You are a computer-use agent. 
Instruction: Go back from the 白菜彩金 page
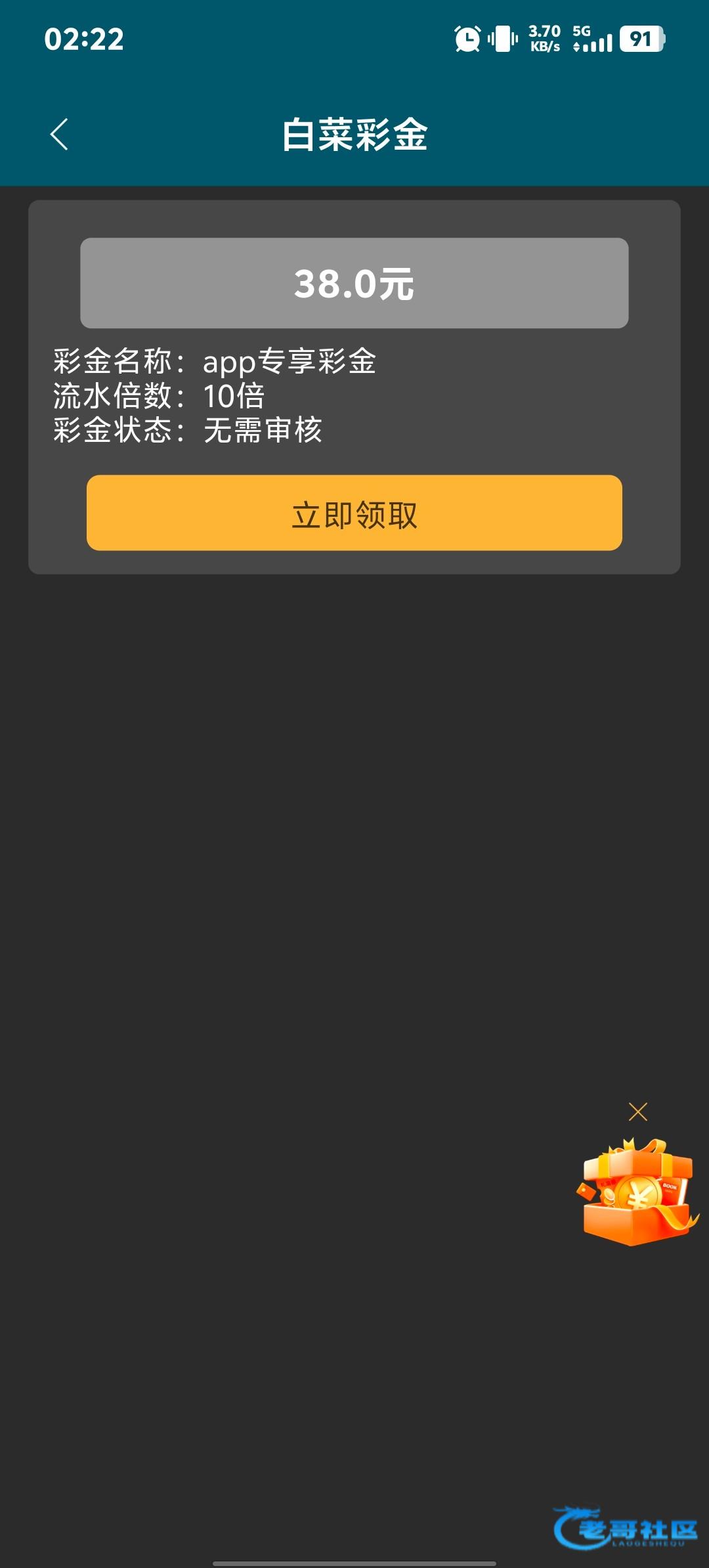[59, 135]
